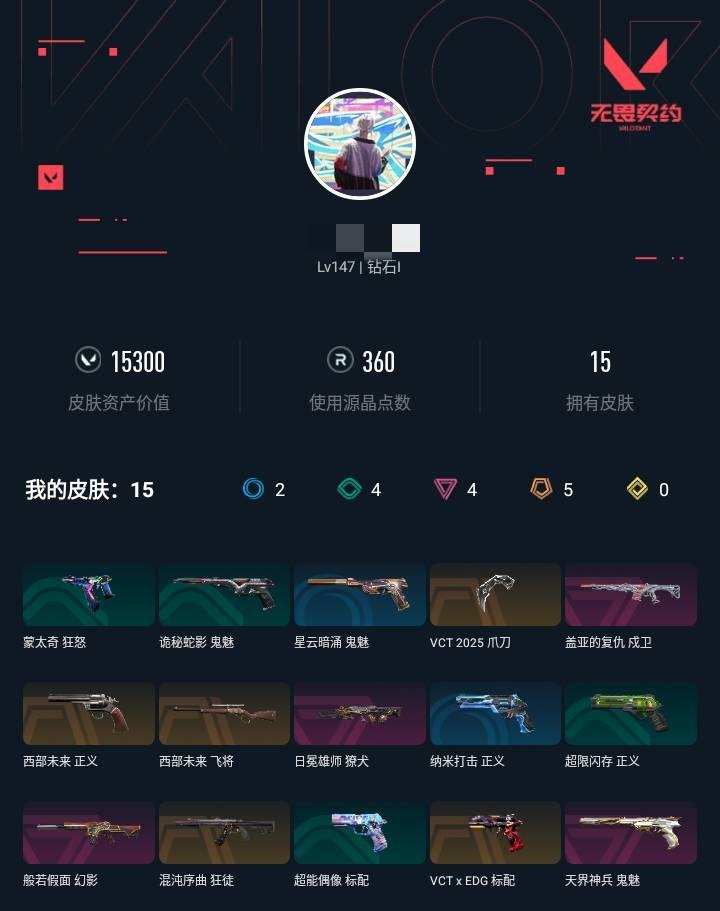Image resolution: width=720 pixels, height=911 pixels.
Task: View the VCT 2025 爪刀 knife skin
Action: 495,594
